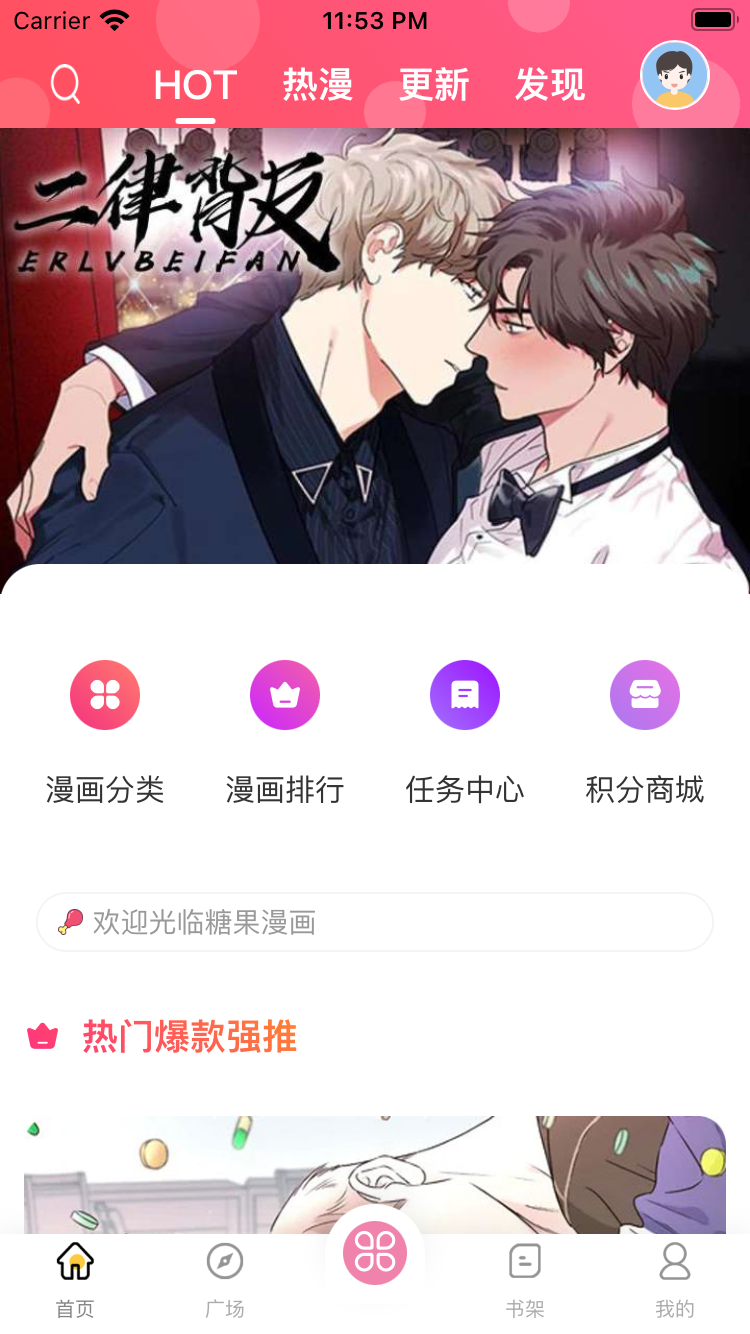Tap the 欢迎光临糖果漫画 notice bar
Viewport: 750px width, 1334px height.
click(375, 922)
